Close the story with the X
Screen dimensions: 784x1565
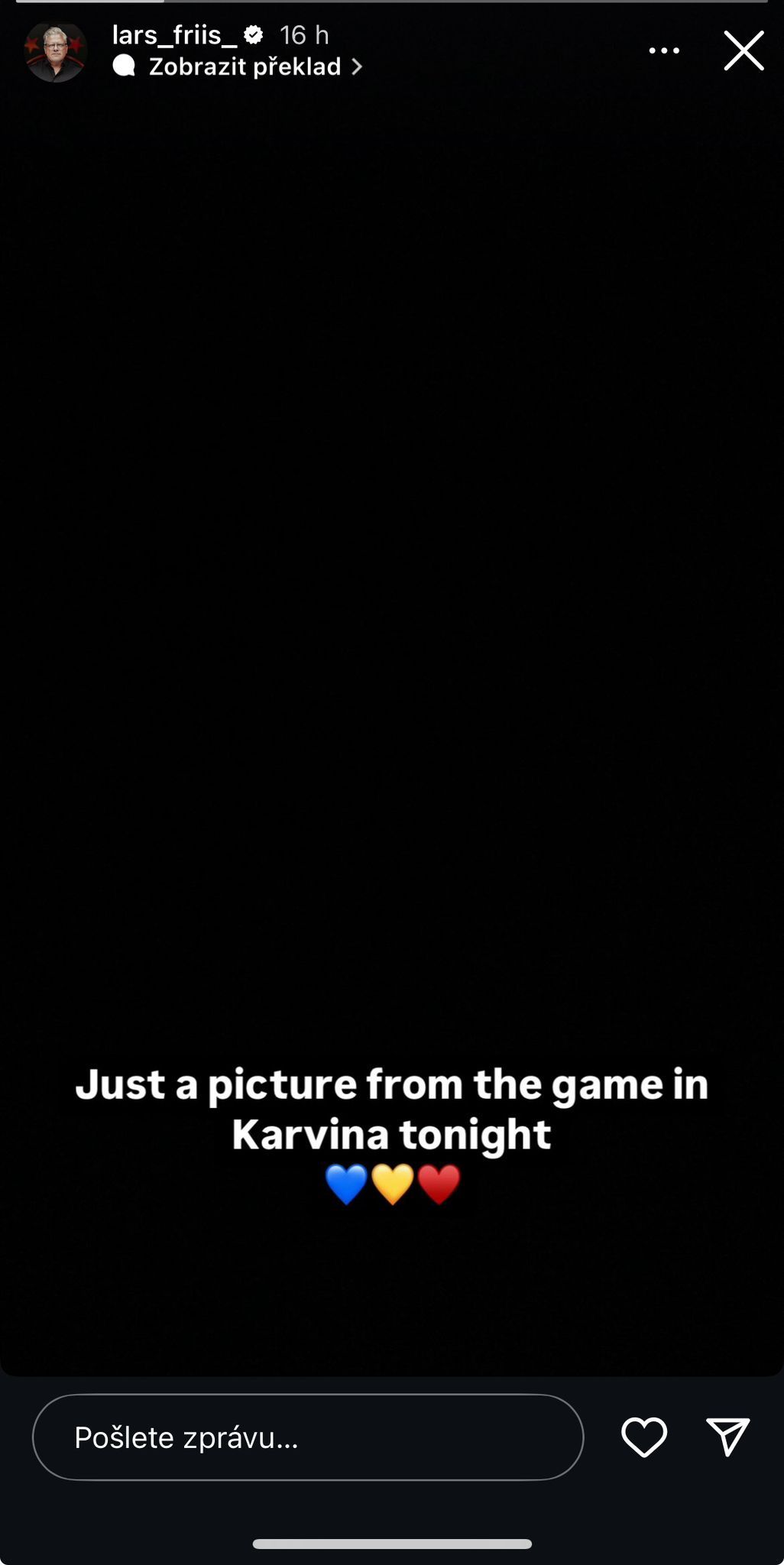click(x=744, y=51)
